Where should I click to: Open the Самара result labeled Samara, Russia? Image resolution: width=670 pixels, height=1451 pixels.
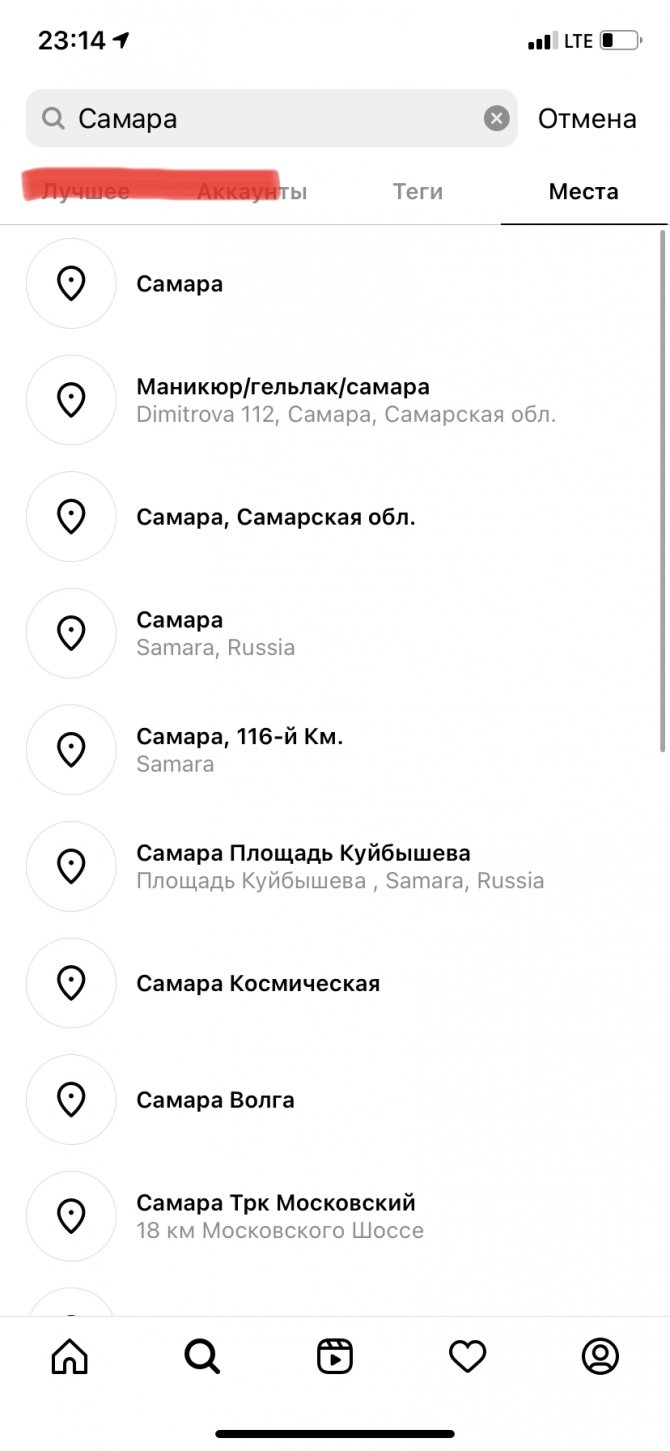335,634
